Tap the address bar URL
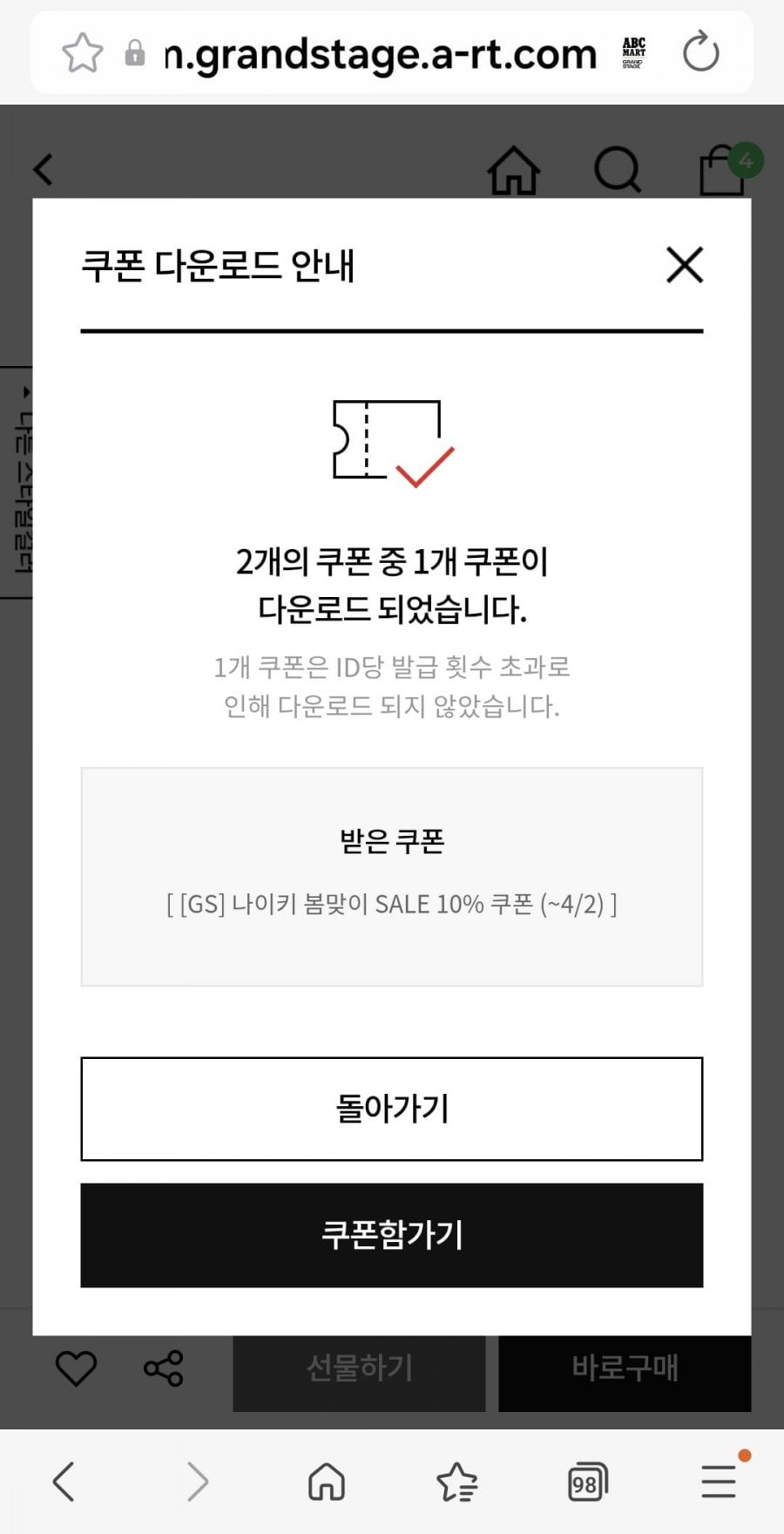The image size is (784, 1534). click(x=380, y=54)
